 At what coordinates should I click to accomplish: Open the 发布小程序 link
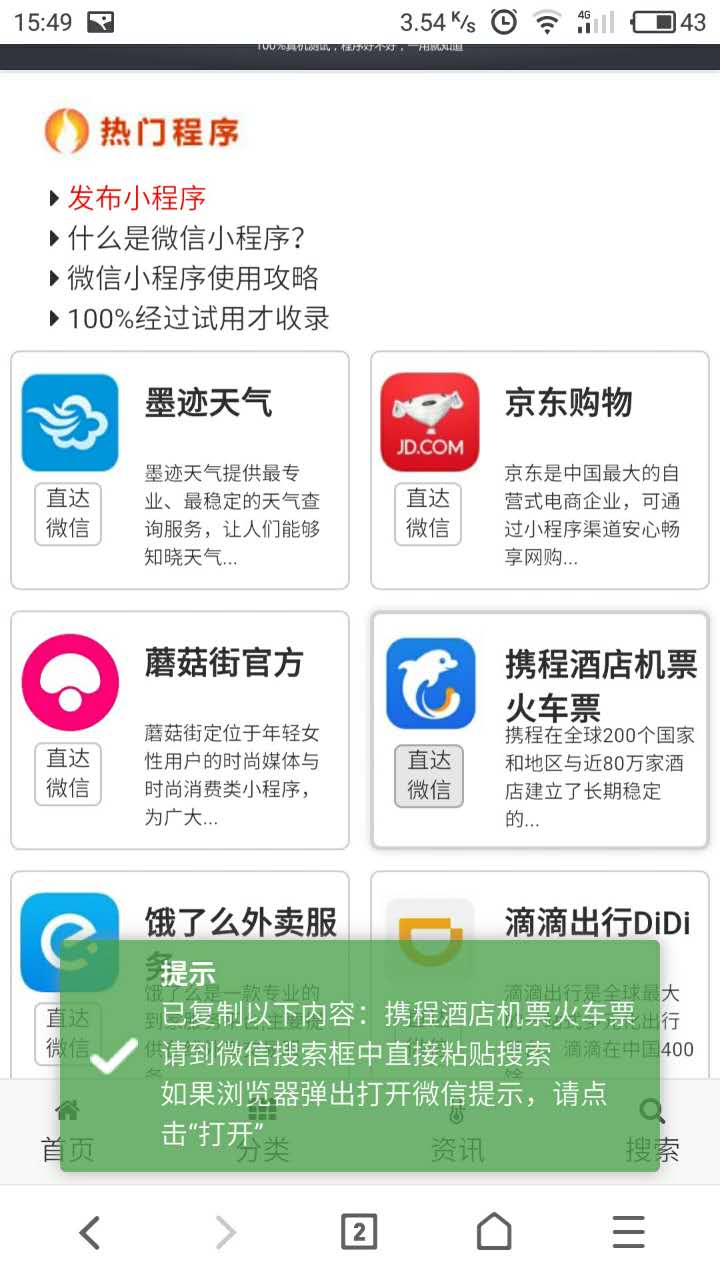pyautogui.click(x=136, y=198)
